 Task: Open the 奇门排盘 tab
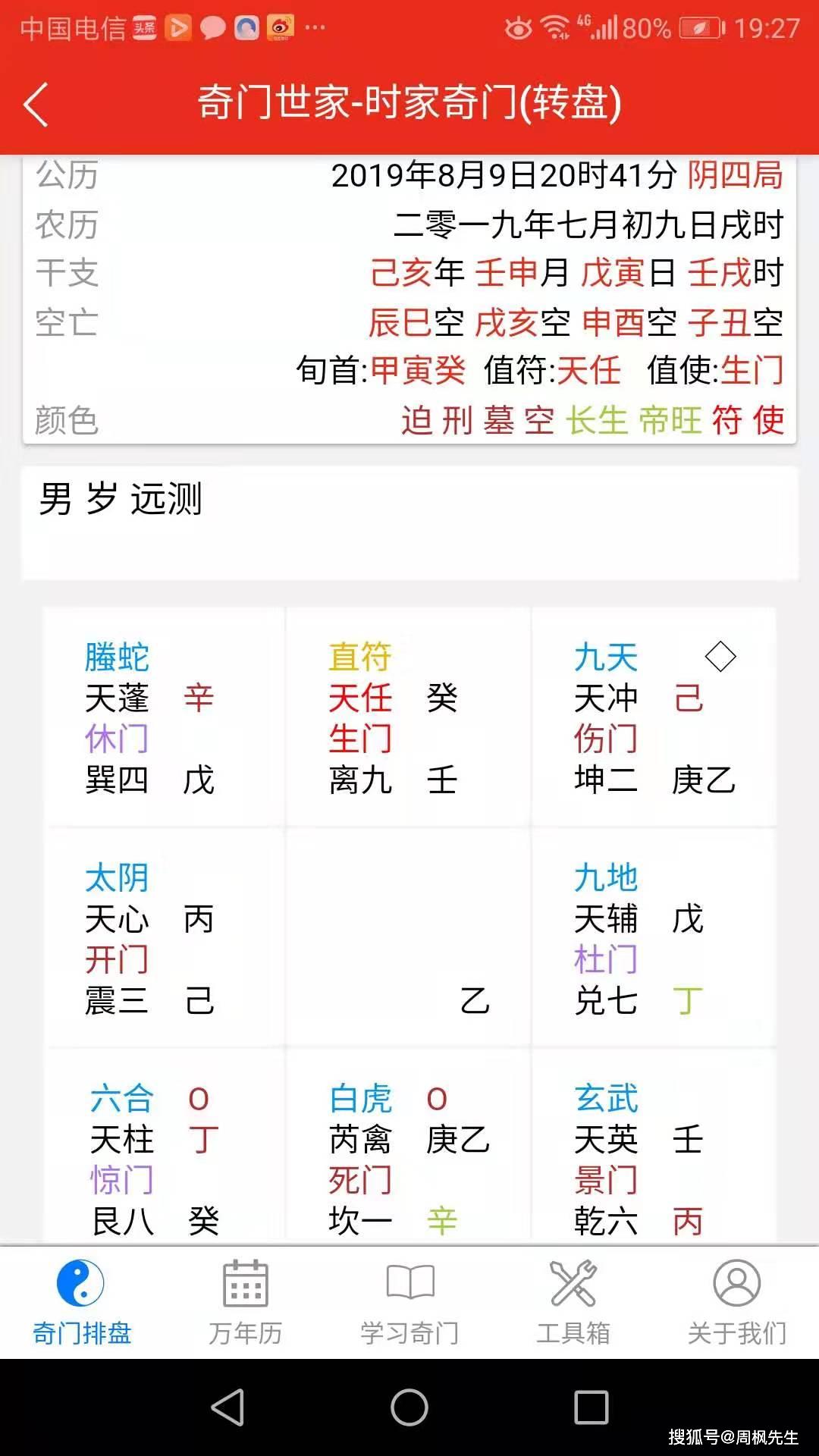pos(81,1302)
